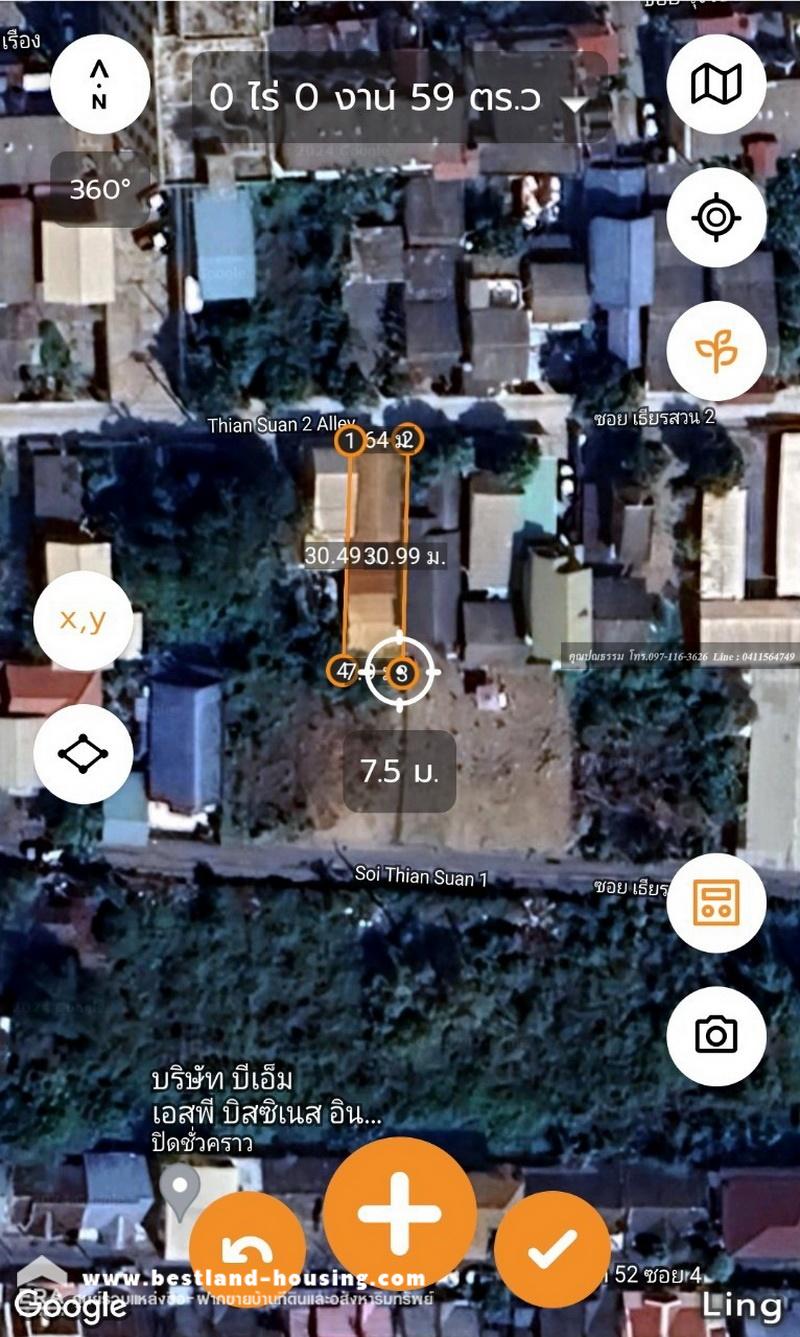Open the map type layers button
This screenshot has width=800, height=1337.
(716, 84)
